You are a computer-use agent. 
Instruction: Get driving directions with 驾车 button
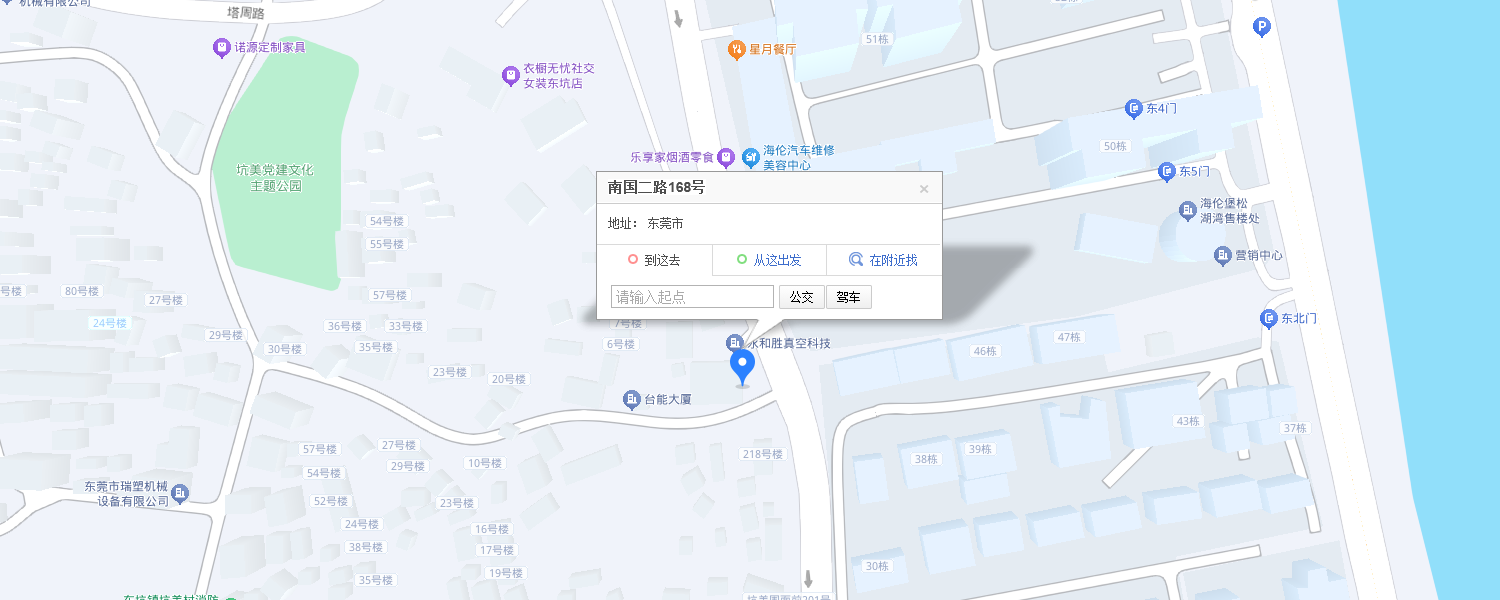[x=848, y=297]
